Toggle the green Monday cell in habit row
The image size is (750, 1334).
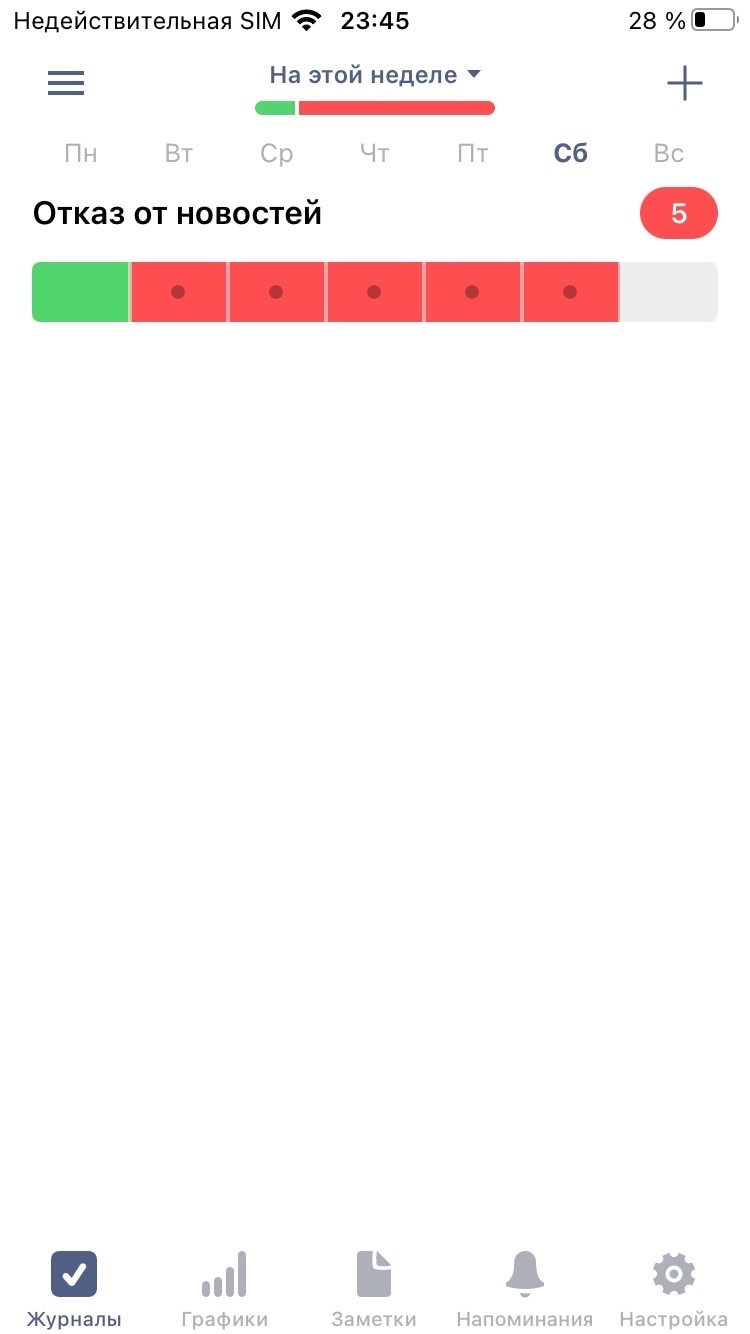(81, 292)
